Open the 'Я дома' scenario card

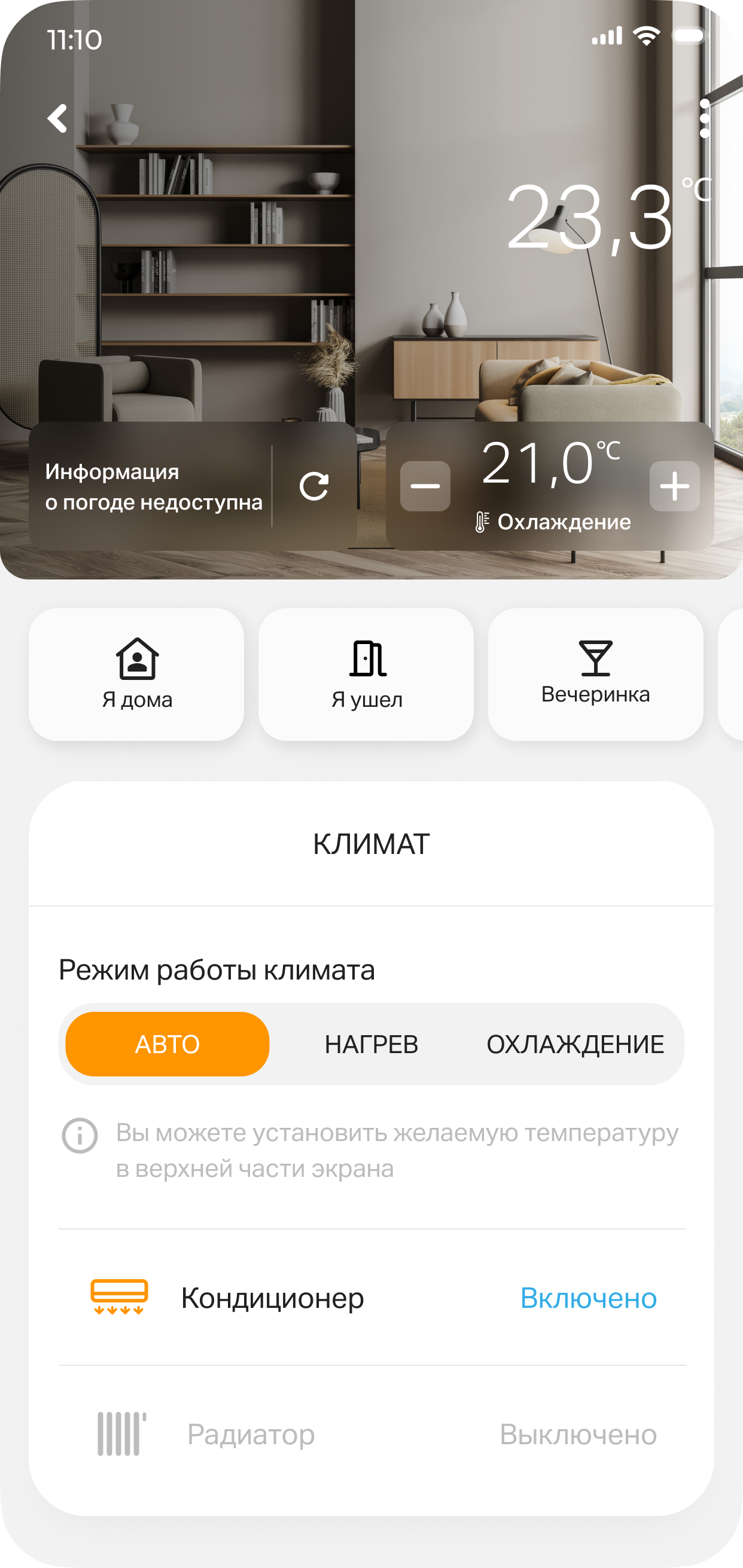(136, 676)
